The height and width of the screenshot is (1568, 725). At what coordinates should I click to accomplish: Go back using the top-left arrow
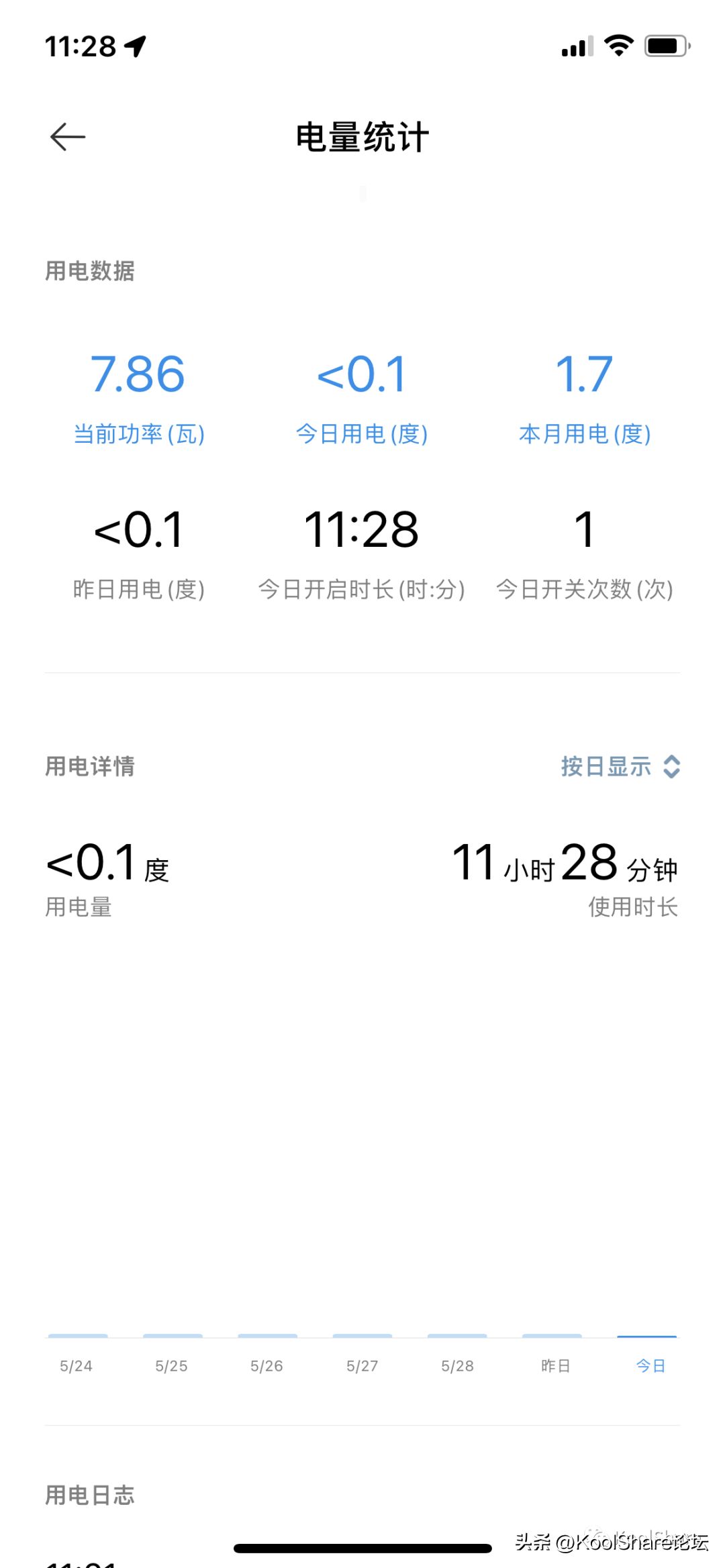point(68,137)
